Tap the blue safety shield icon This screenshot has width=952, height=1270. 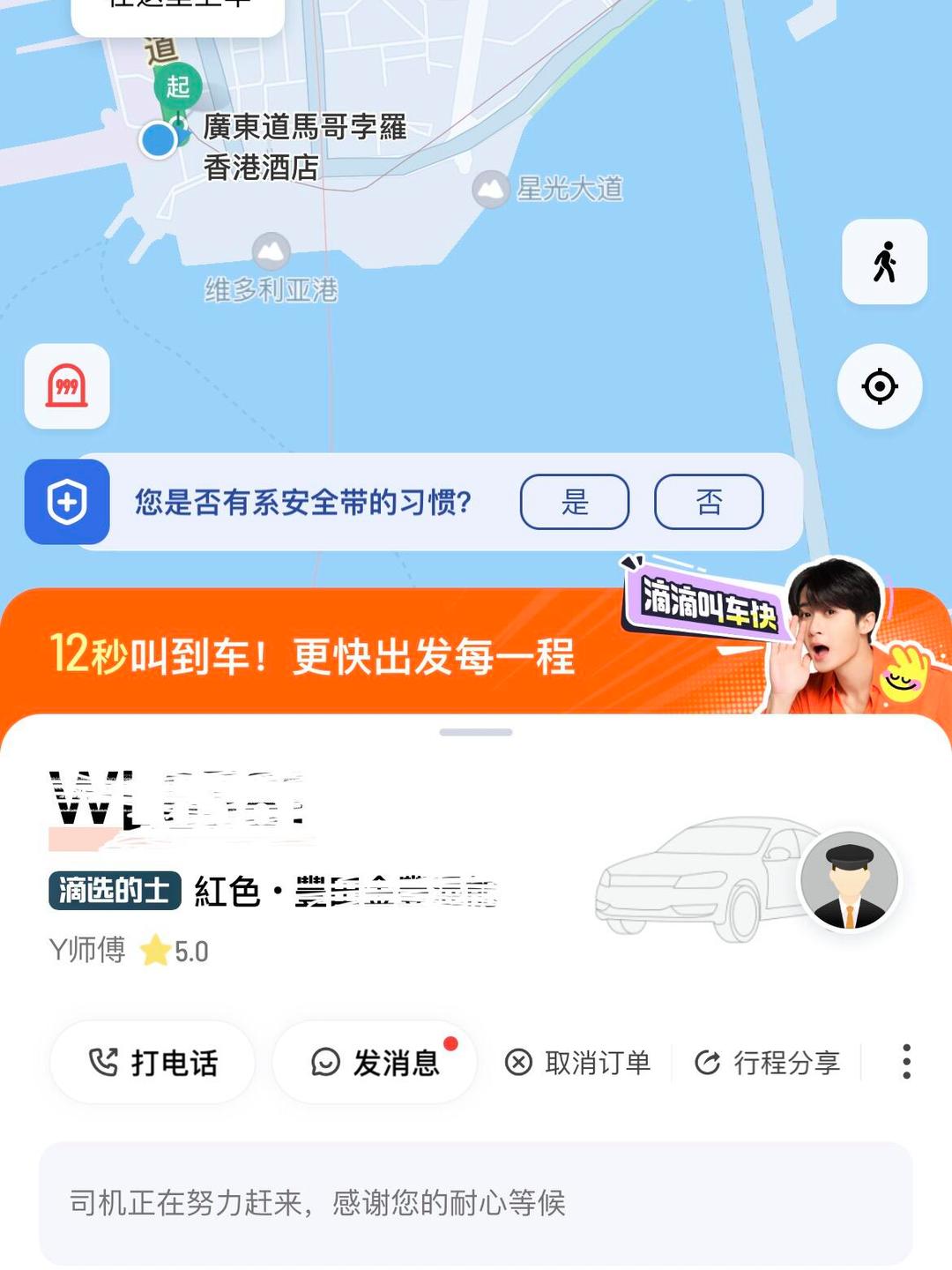coord(66,502)
